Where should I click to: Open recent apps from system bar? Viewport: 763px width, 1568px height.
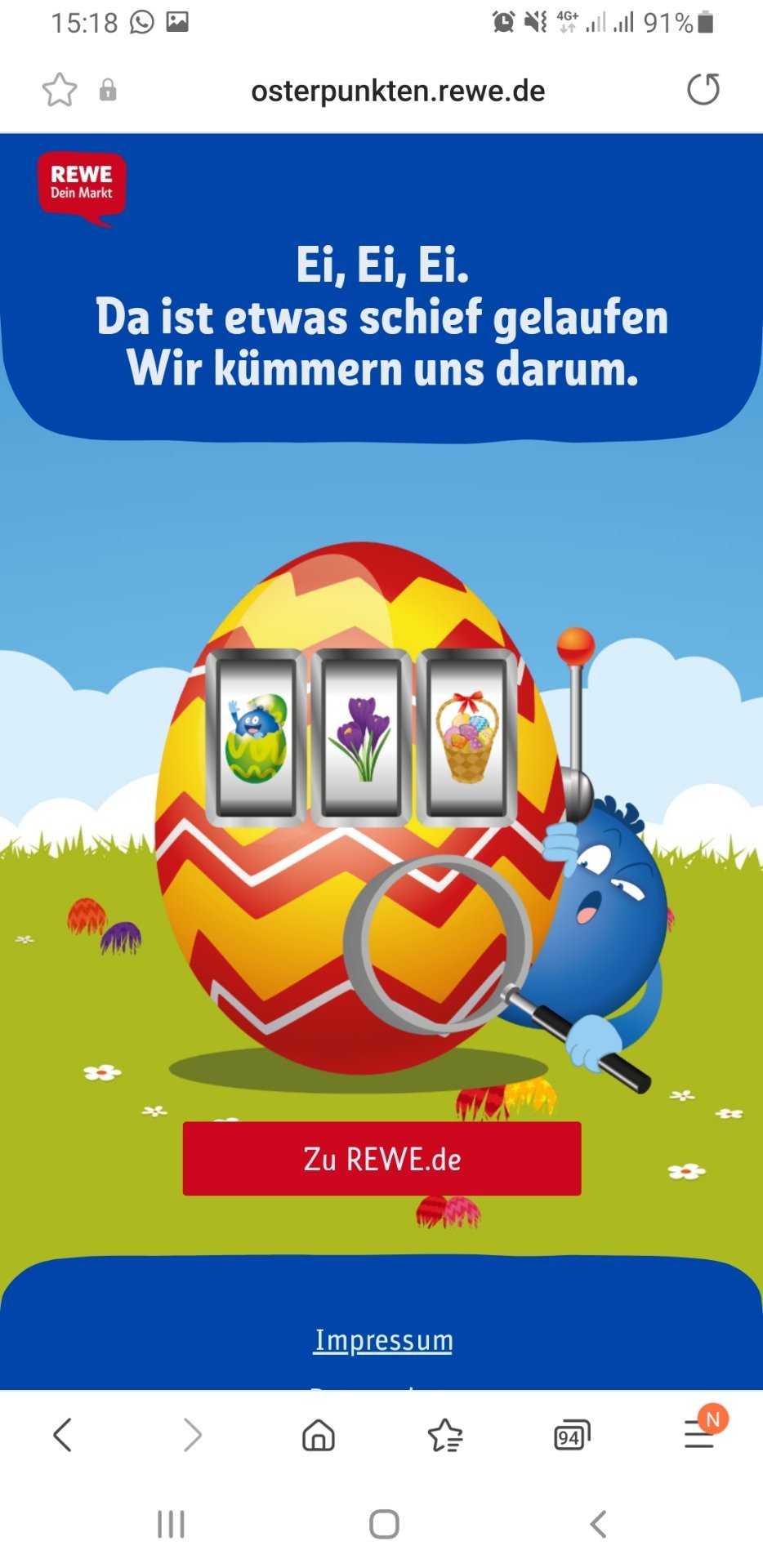point(171,1524)
